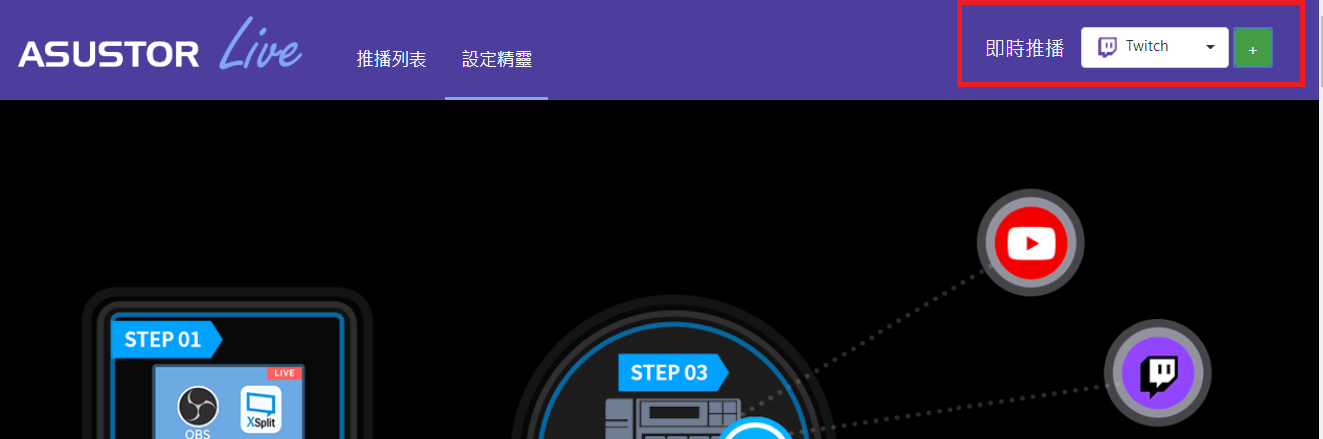Viewport: 1323px width, 439px height.
Task: Open the 設定精靈 tab
Action: (x=496, y=59)
